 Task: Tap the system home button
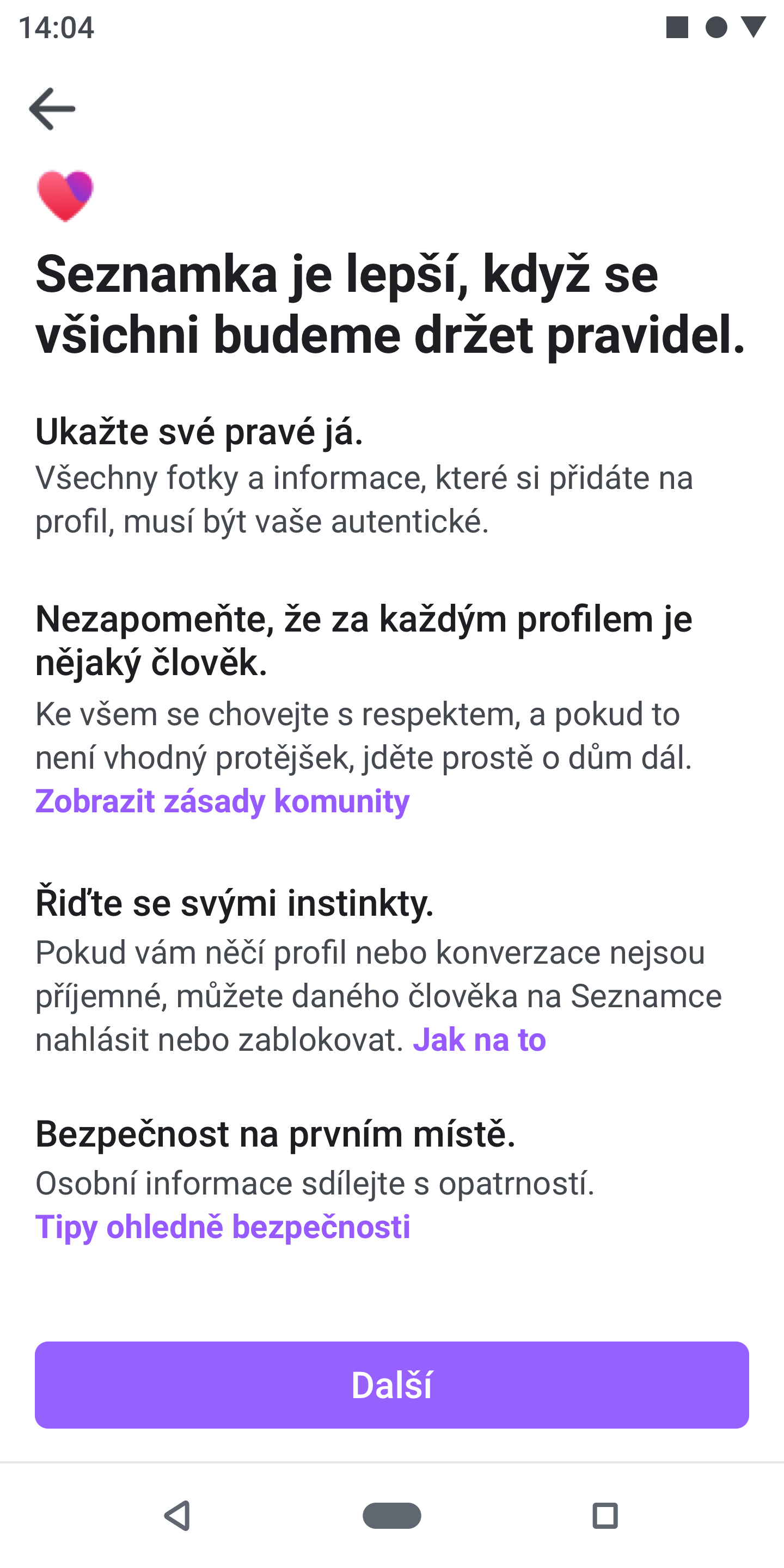[391, 1515]
